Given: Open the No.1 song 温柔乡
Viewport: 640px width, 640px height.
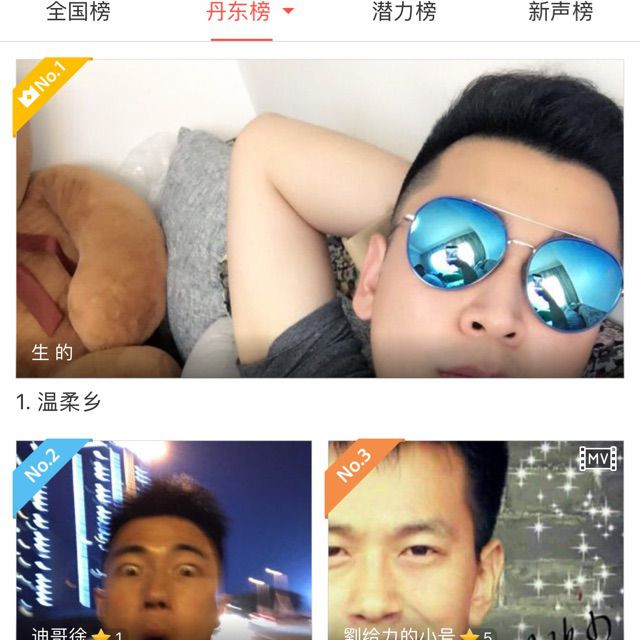Looking at the screenshot, I should [320, 218].
